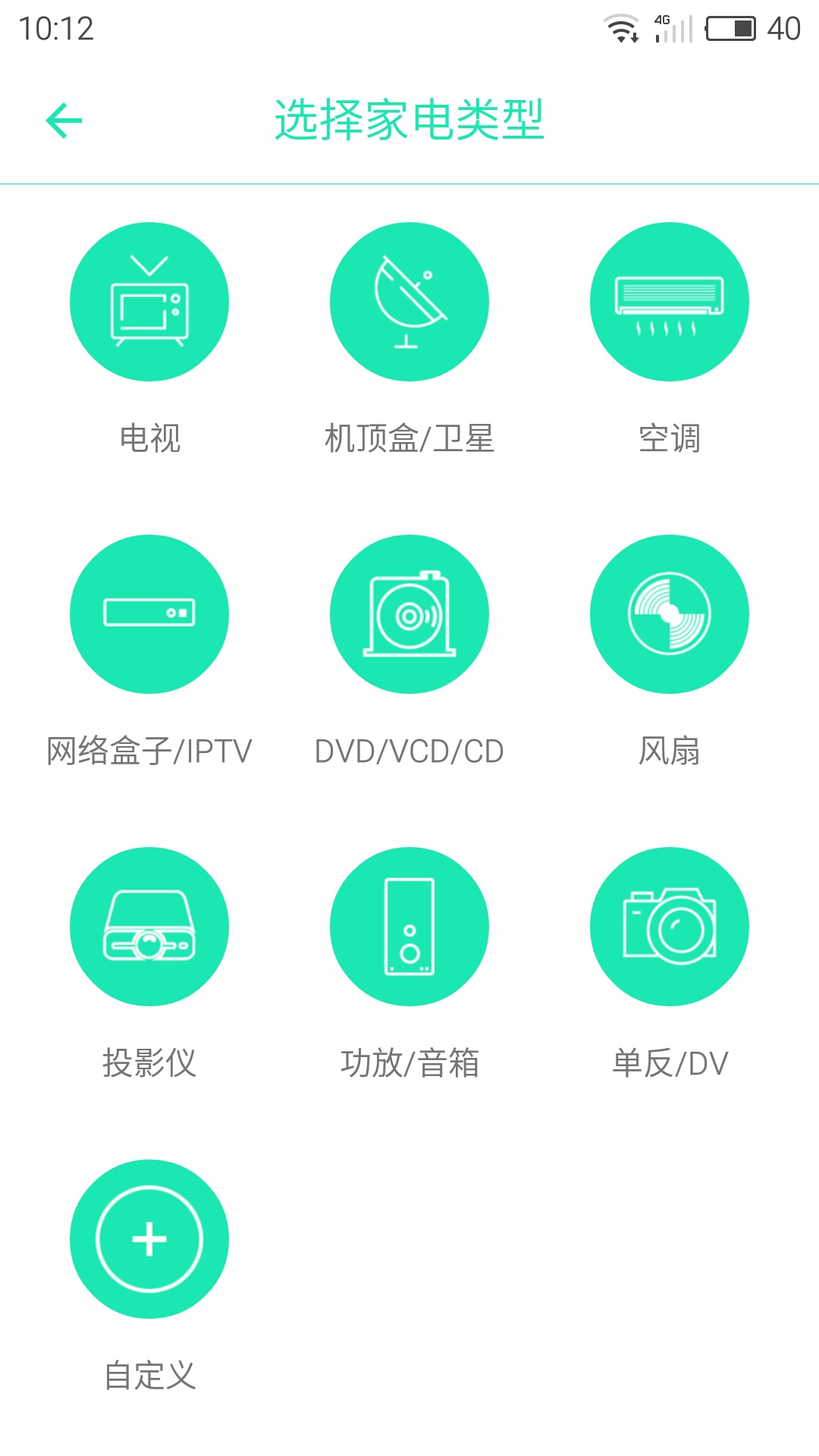Select the 电视 (TV) appliance icon
The width and height of the screenshot is (819, 1456).
149,301
